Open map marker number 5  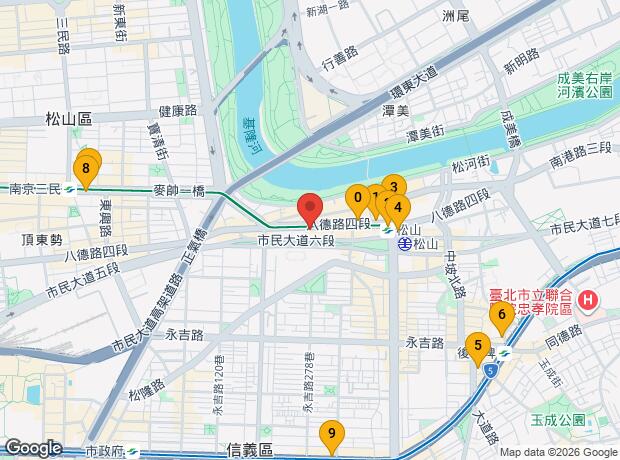479,347
